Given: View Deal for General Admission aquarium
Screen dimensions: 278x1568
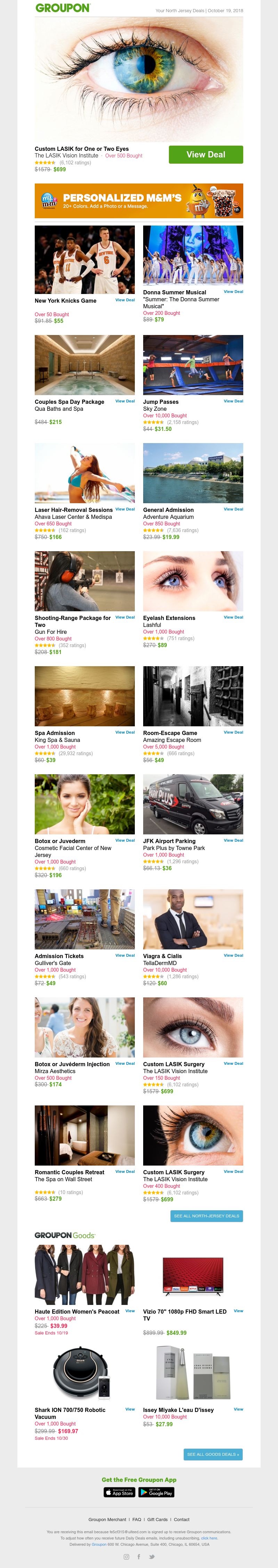Looking at the screenshot, I should pyautogui.click(x=233, y=509).
